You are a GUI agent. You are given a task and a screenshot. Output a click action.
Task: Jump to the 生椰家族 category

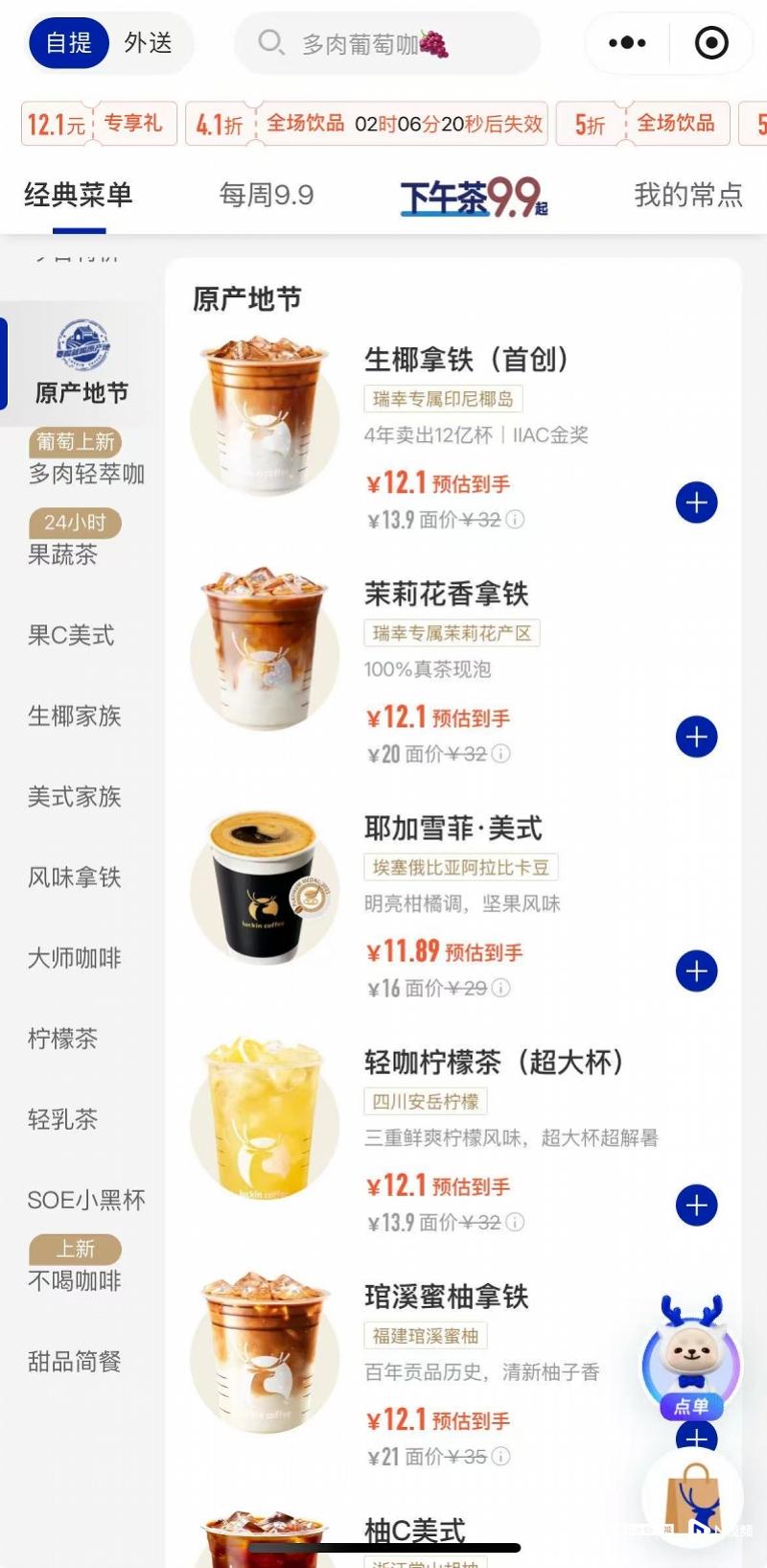pos(75,715)
